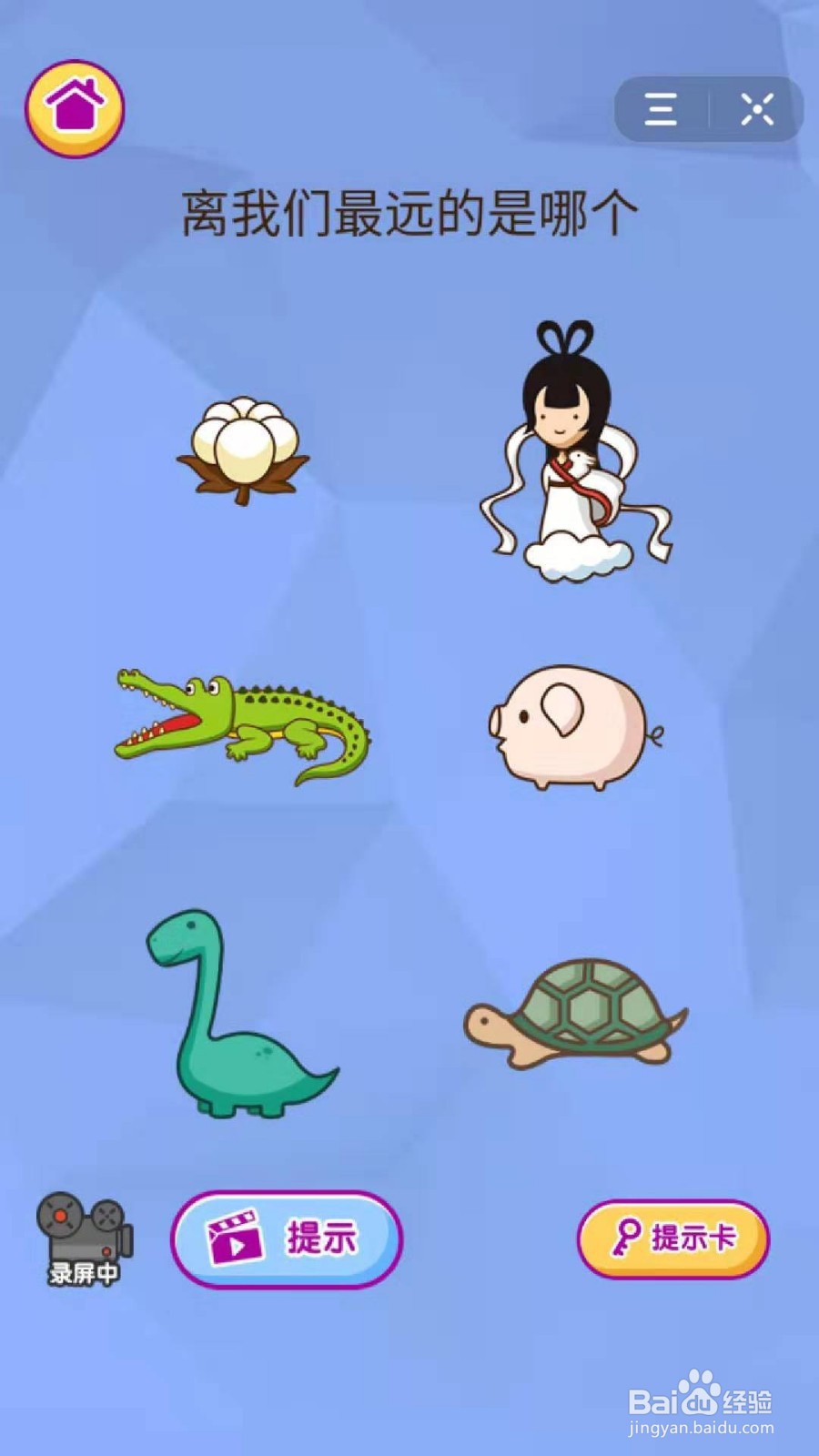Watch a video for a 提示 hint
Image resolution: width=819 pixels, height=1456 pixels.
point(286,1239)
